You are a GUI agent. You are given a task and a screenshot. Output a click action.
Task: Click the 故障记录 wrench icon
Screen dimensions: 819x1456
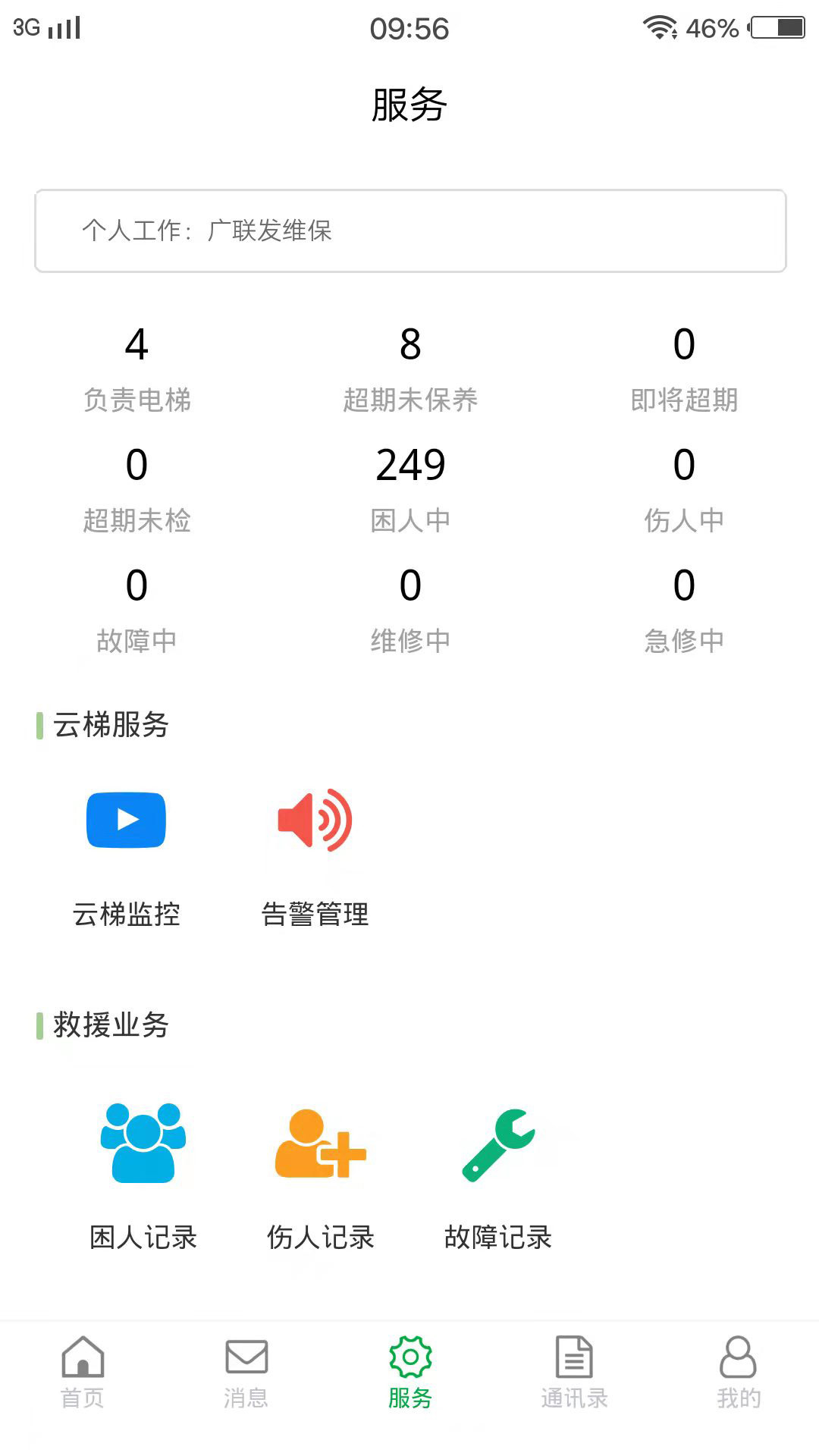(x=498, y=1147)
